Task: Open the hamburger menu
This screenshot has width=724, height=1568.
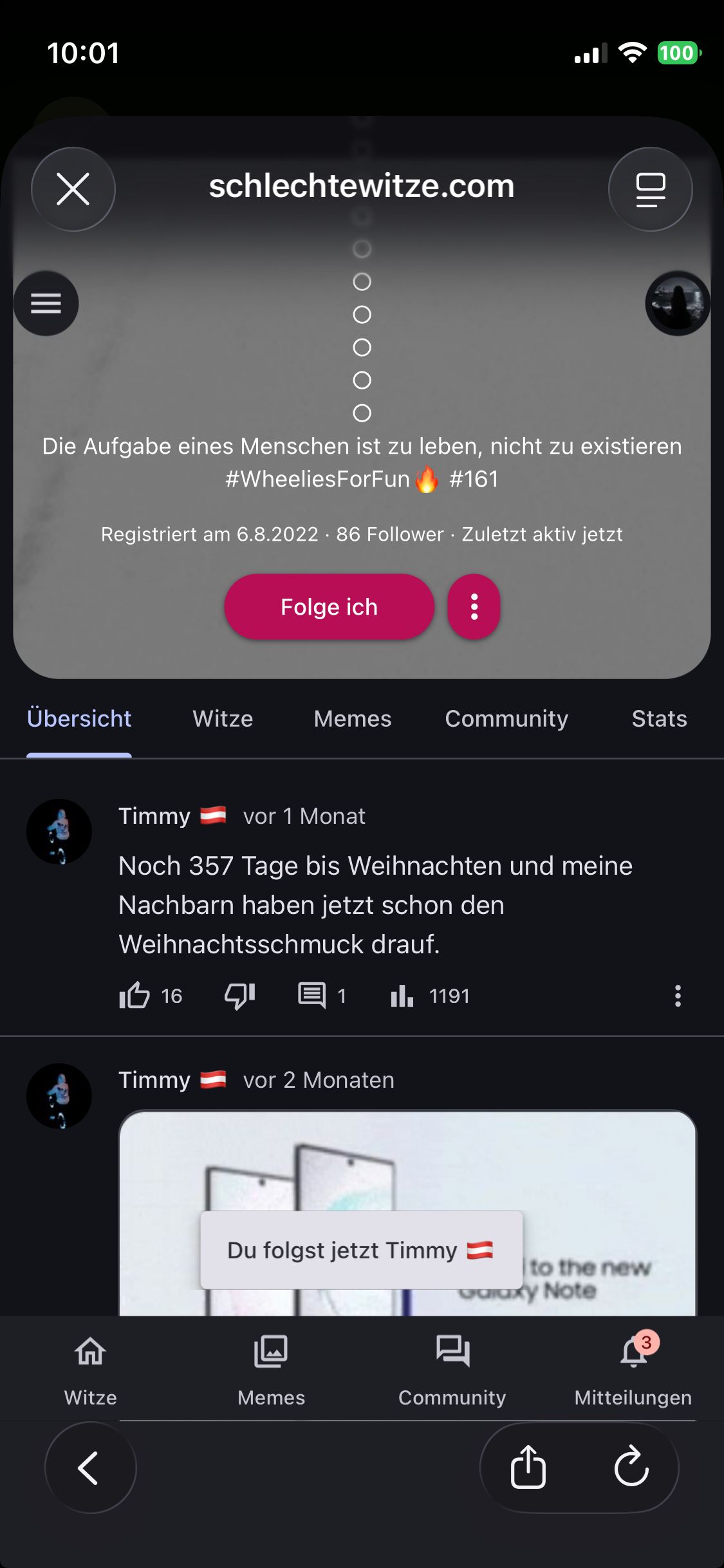Action: pyautogui.click(x=46, y=303)
